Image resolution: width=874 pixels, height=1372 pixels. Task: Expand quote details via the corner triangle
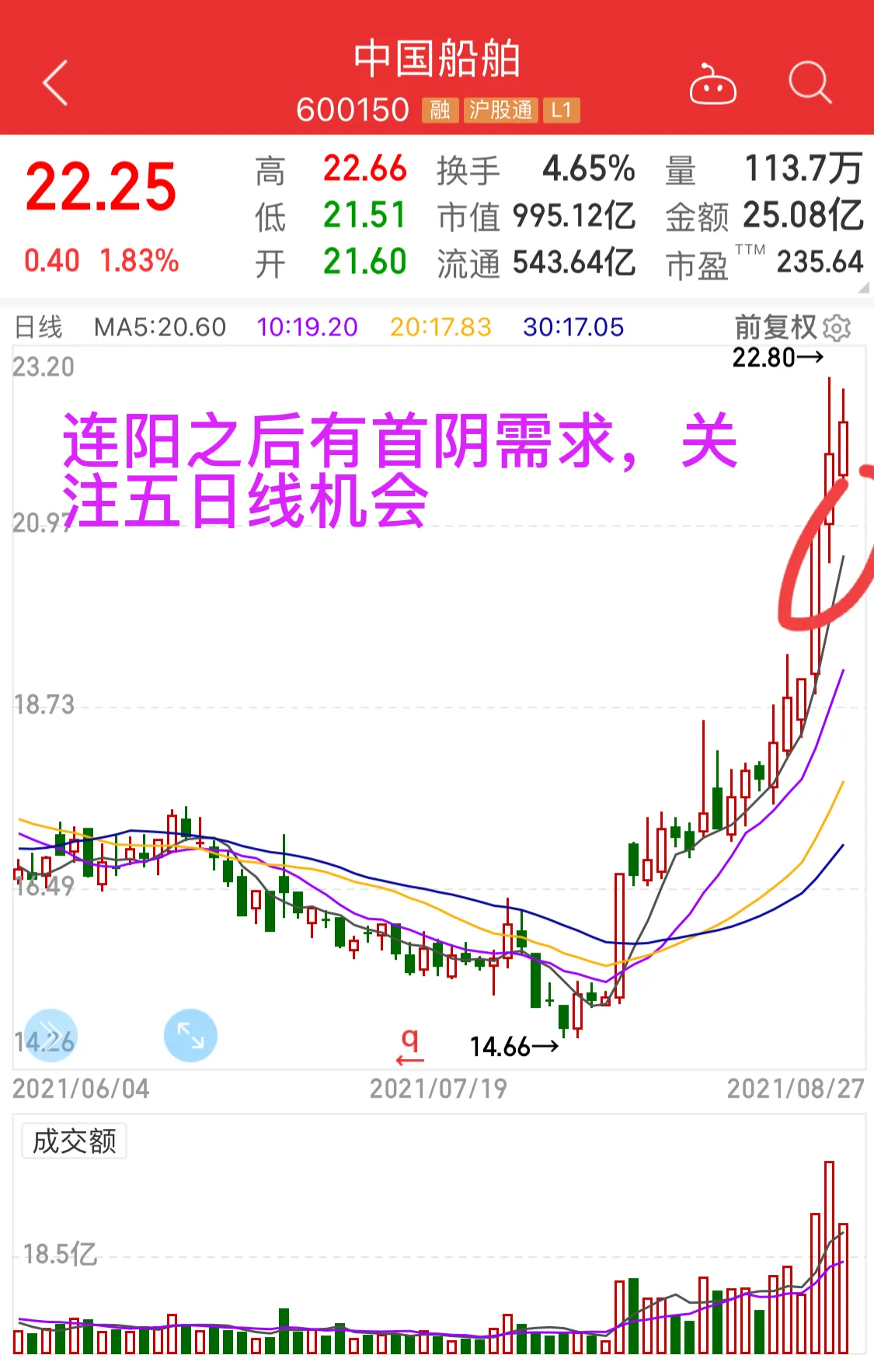click(864, 288)
